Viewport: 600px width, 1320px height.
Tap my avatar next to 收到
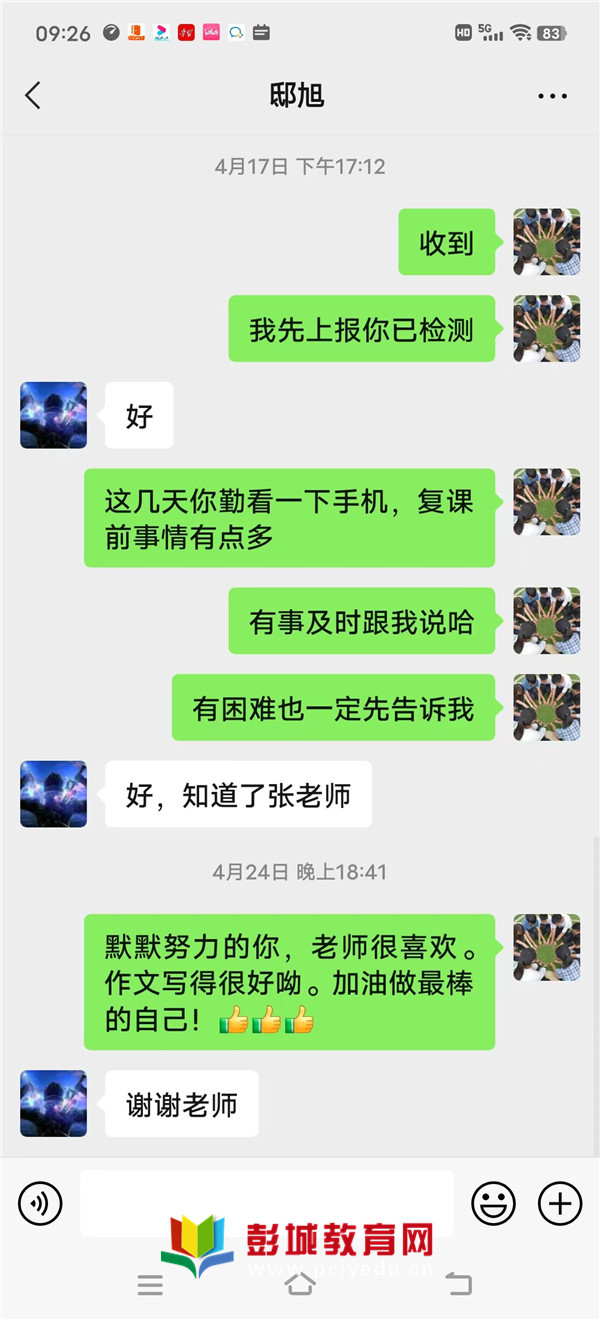click(547, 242)
